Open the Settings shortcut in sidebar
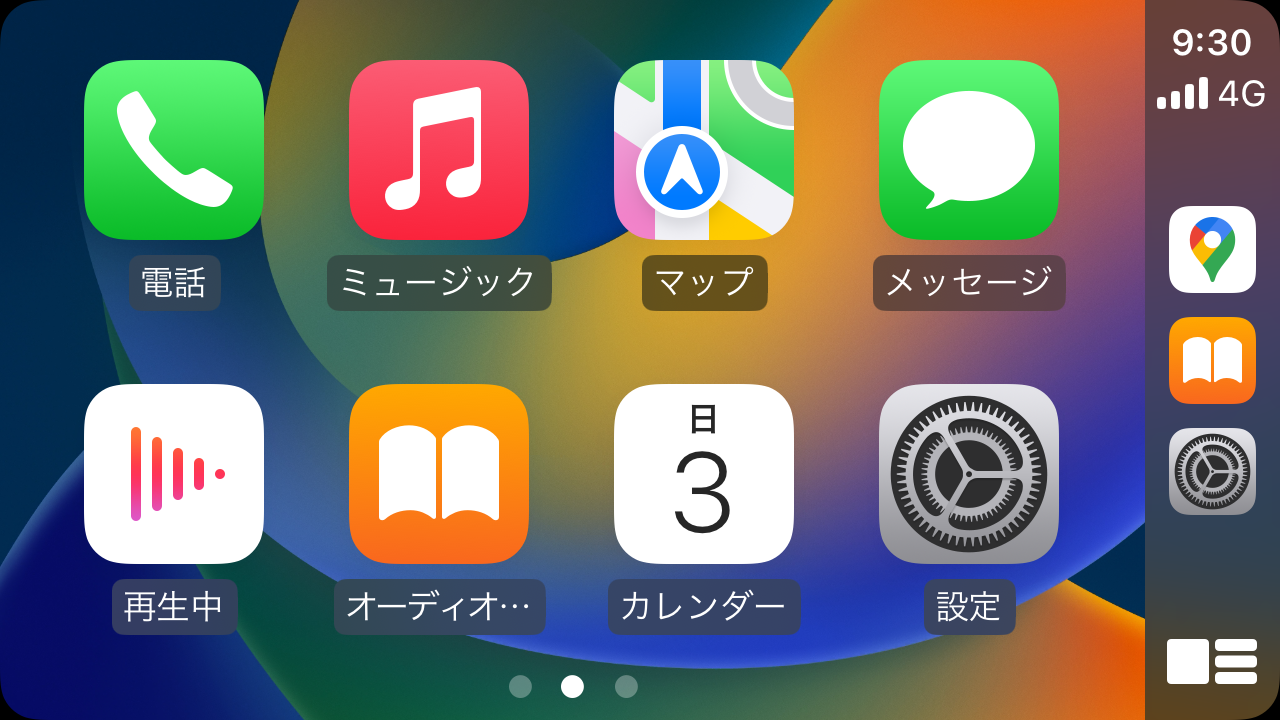The image size is (1280, 720). (1212, 471)
